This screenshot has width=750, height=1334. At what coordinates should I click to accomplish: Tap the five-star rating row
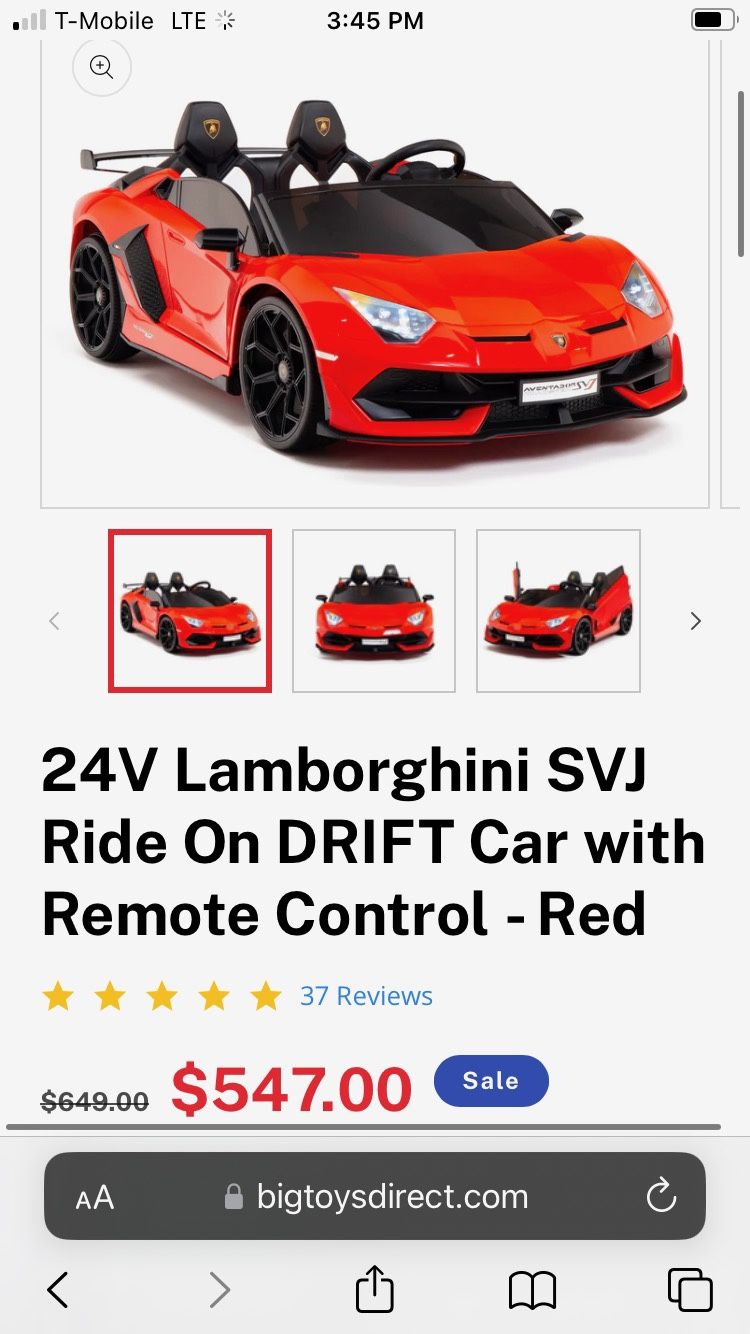(x=162, y=995)
